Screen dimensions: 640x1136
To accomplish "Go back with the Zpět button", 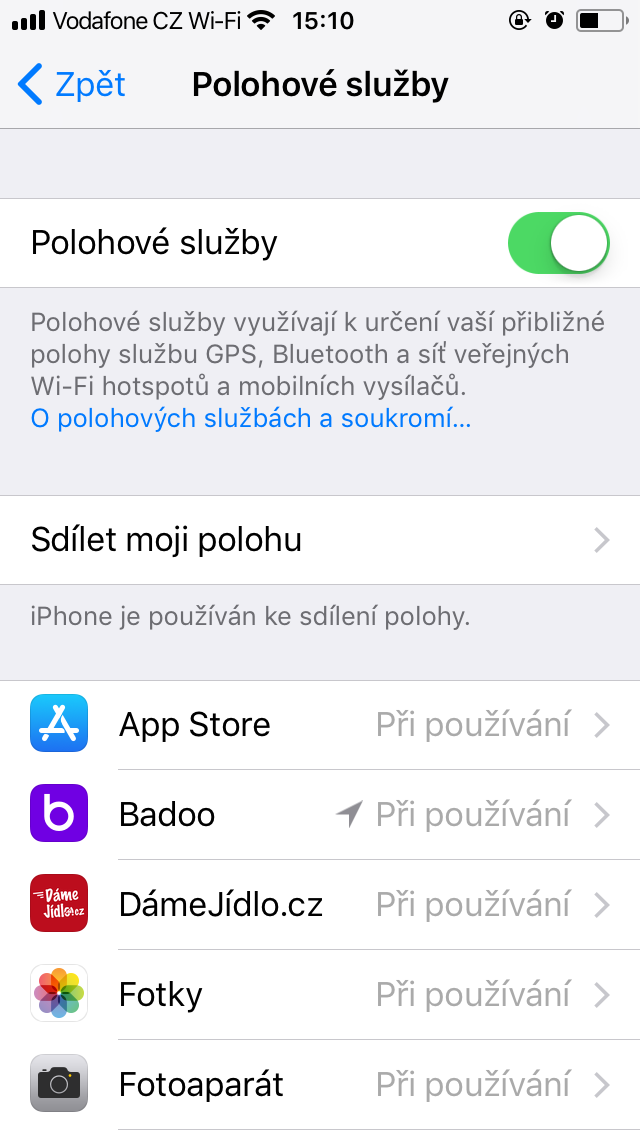I will tap(71, 84).
